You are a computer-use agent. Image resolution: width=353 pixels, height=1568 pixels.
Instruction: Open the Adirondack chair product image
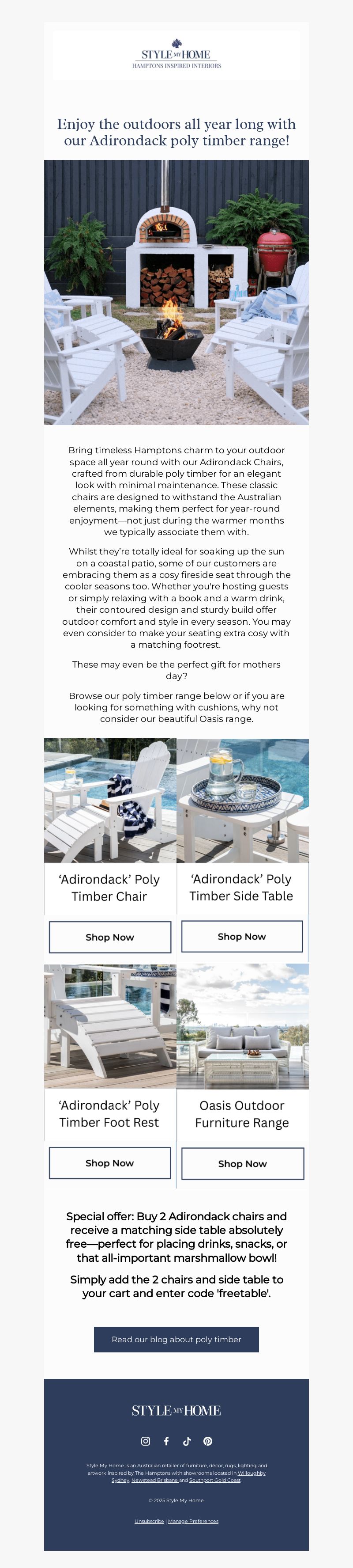pyautogui.click(x=110, y=801)
